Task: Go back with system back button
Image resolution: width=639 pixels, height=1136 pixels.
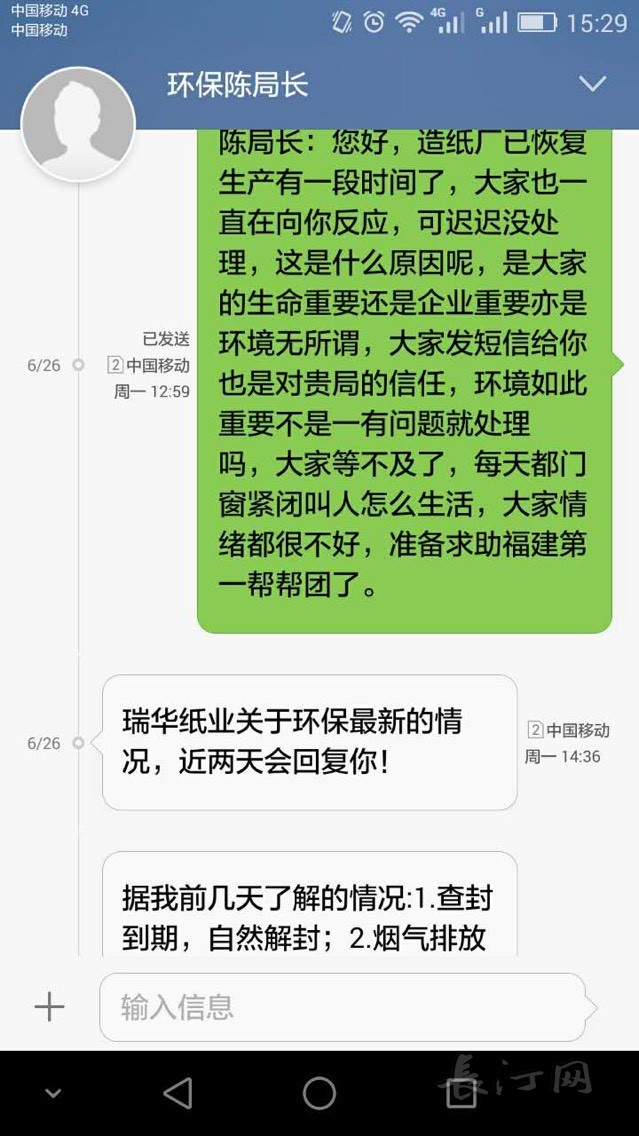Action: tap(178, 1093)
